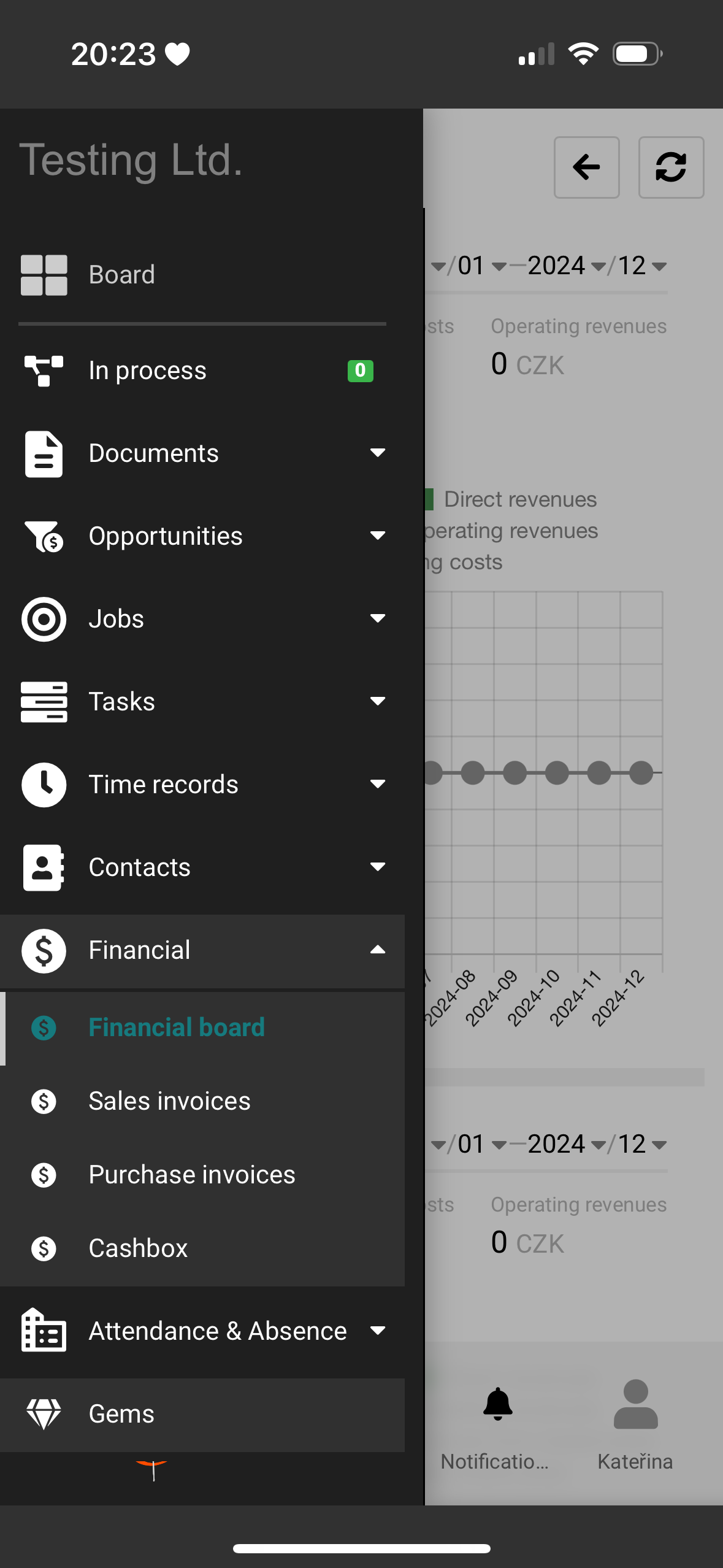Screen dimensions: 723x1568
Task: Select Financial board
Action: coord(202,1028)
